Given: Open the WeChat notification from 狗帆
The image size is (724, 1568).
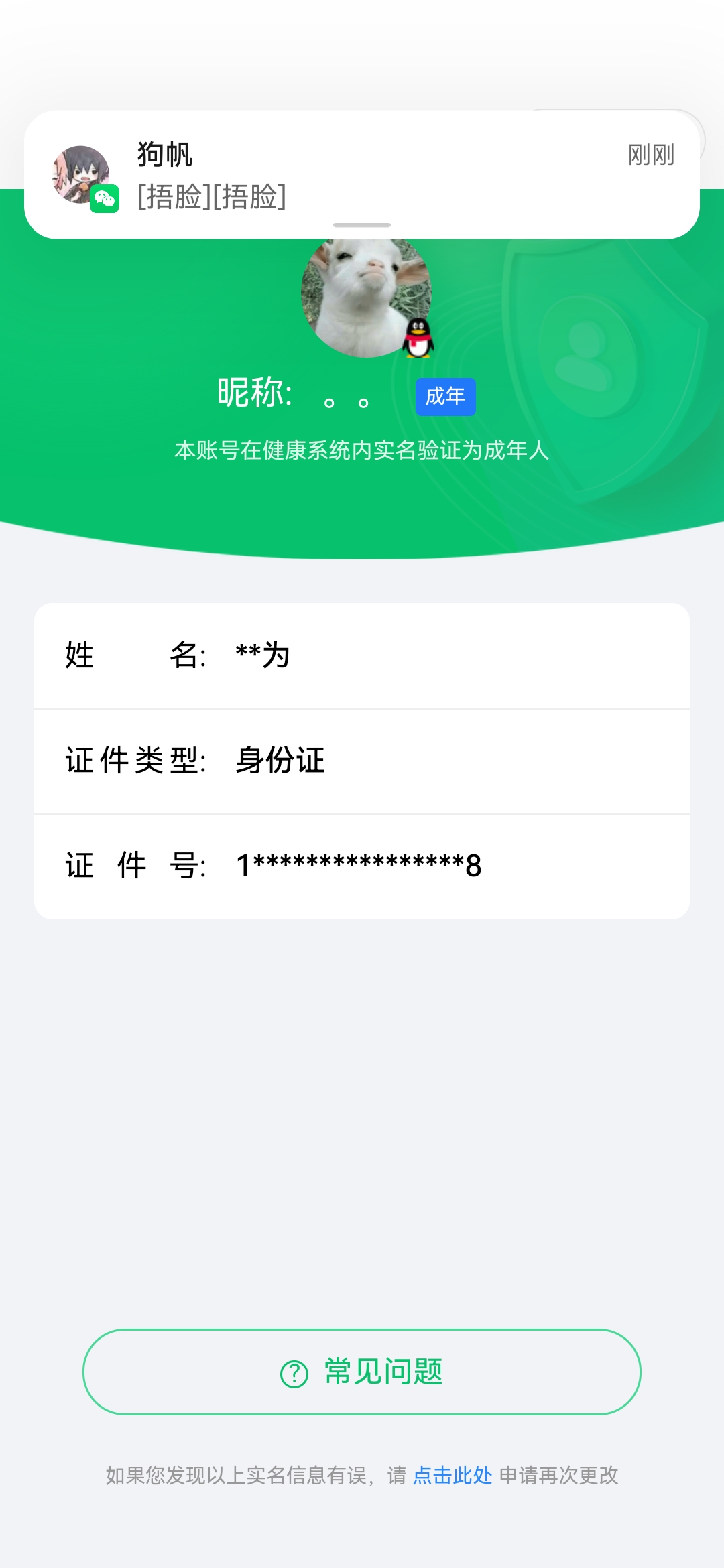Looking at the screenshot, I should (x=362, y=174).
